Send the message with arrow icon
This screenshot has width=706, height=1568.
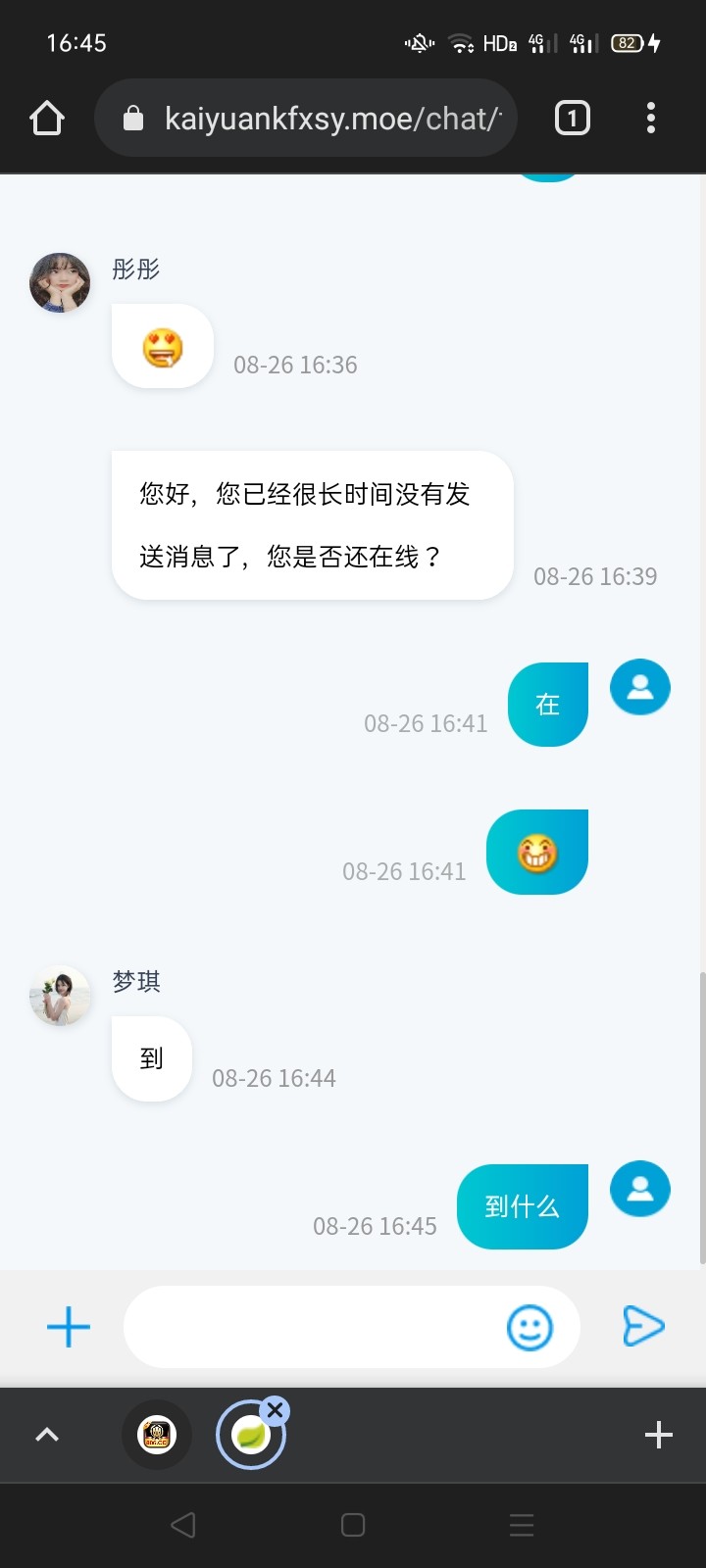click(643, 1327)
